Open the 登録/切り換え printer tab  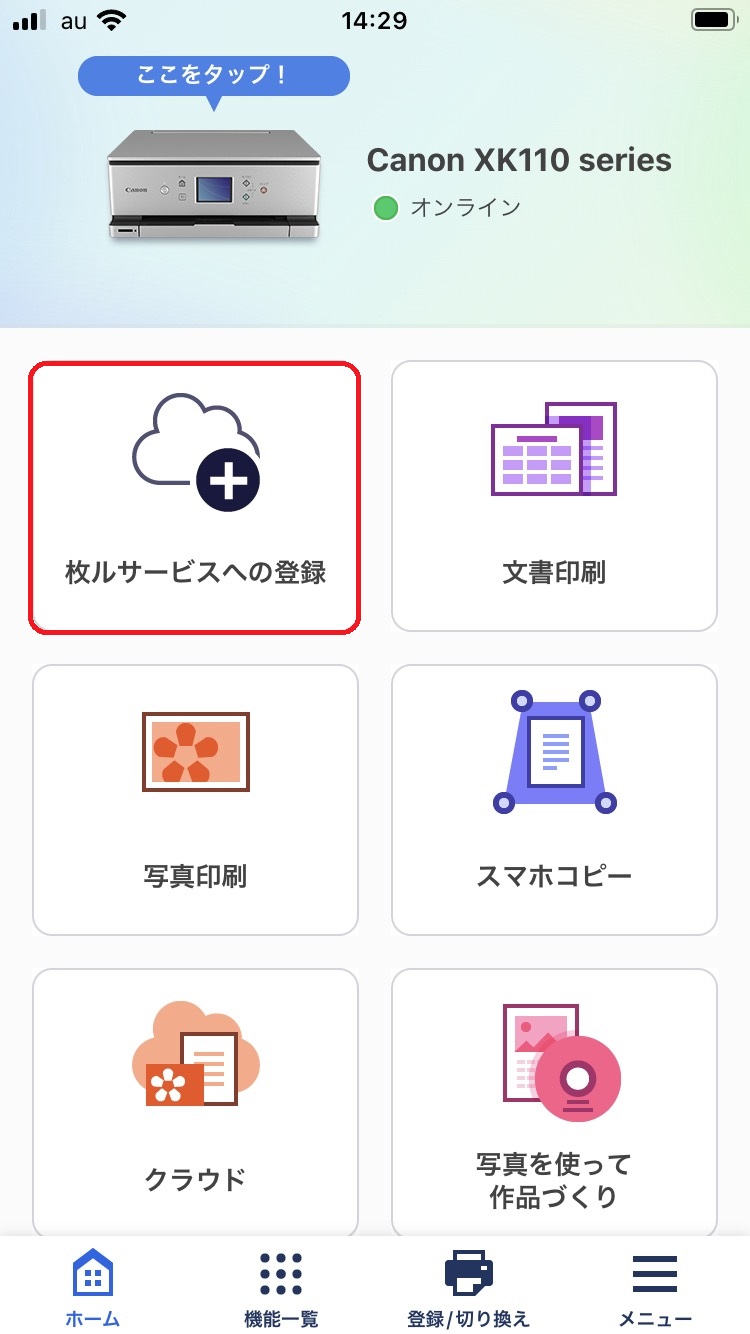click(x=468, y=1288)
